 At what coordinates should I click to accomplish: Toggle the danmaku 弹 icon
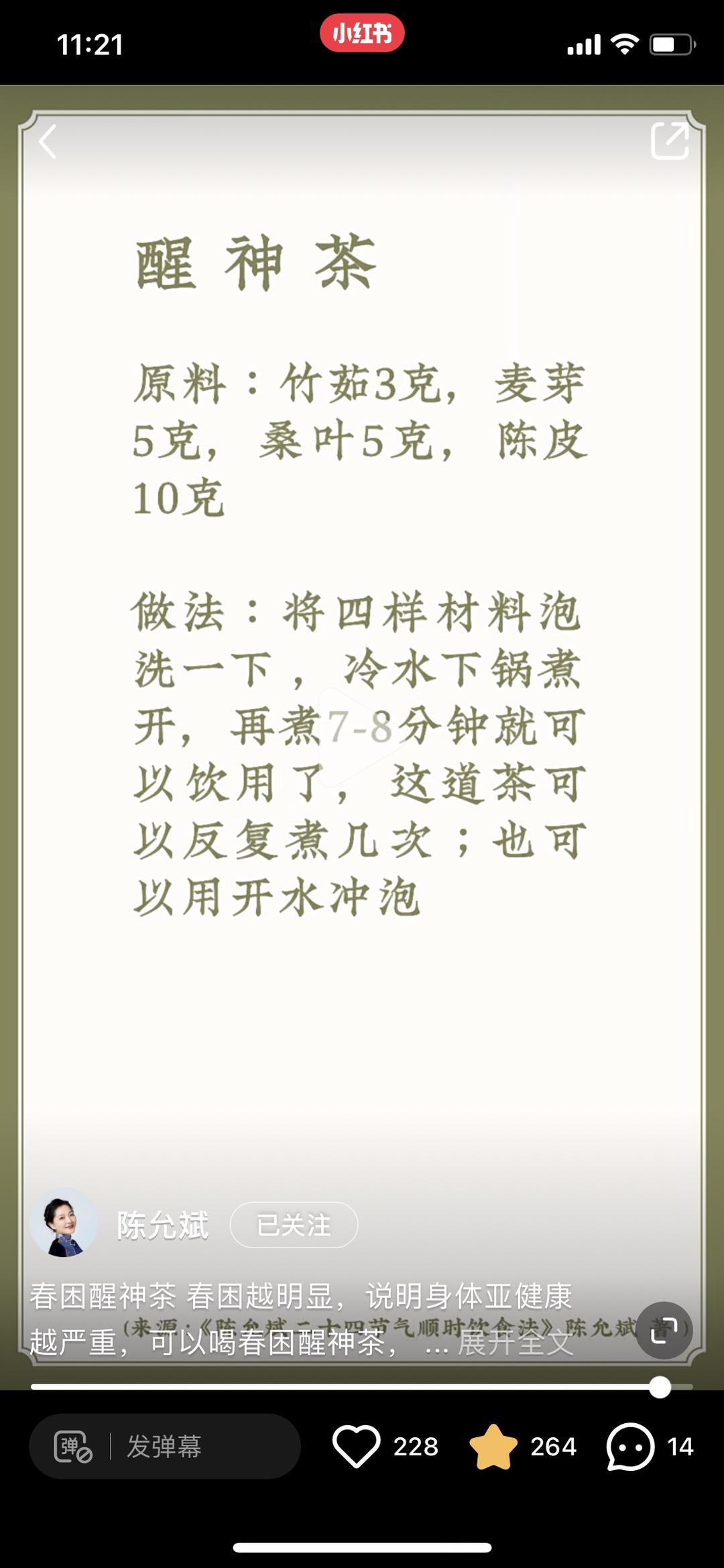coord(73,1446)
